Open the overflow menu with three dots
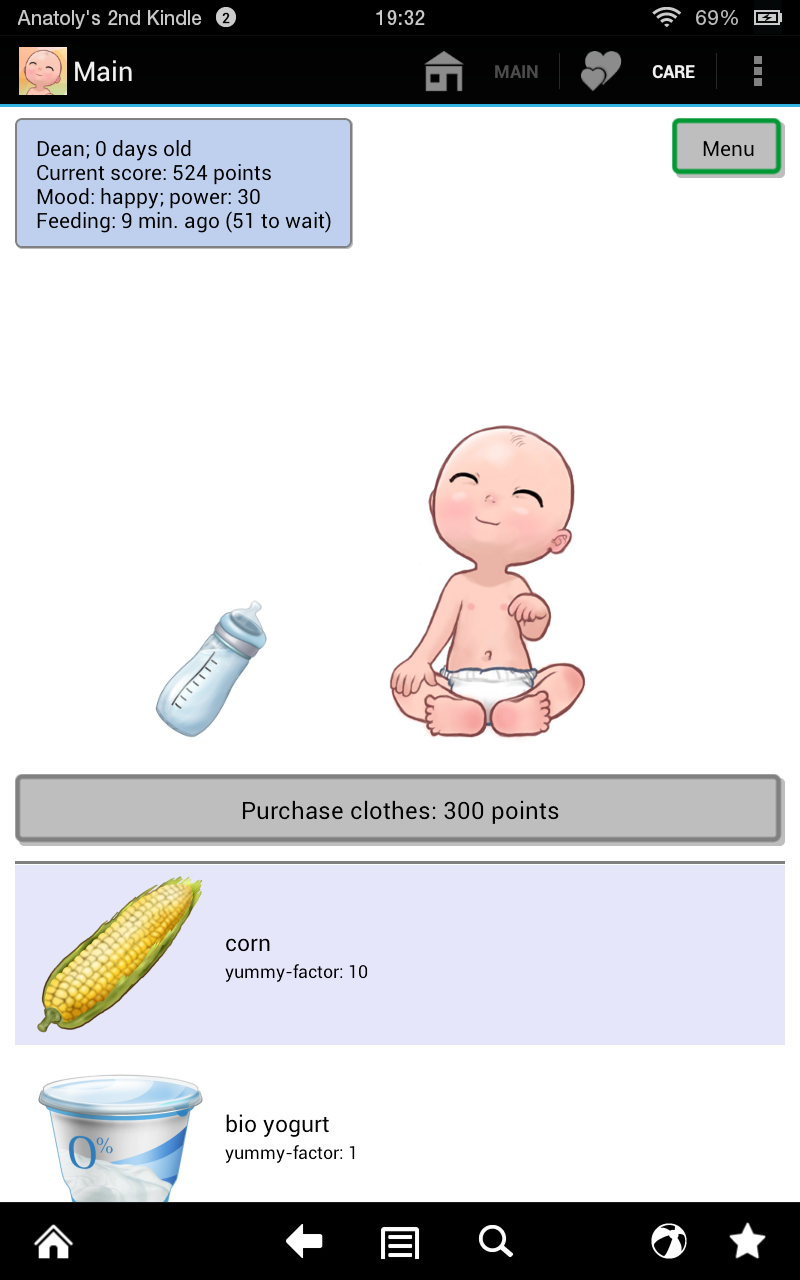The width and height of the screenshot is (800, 1280). tap(758, 71)
